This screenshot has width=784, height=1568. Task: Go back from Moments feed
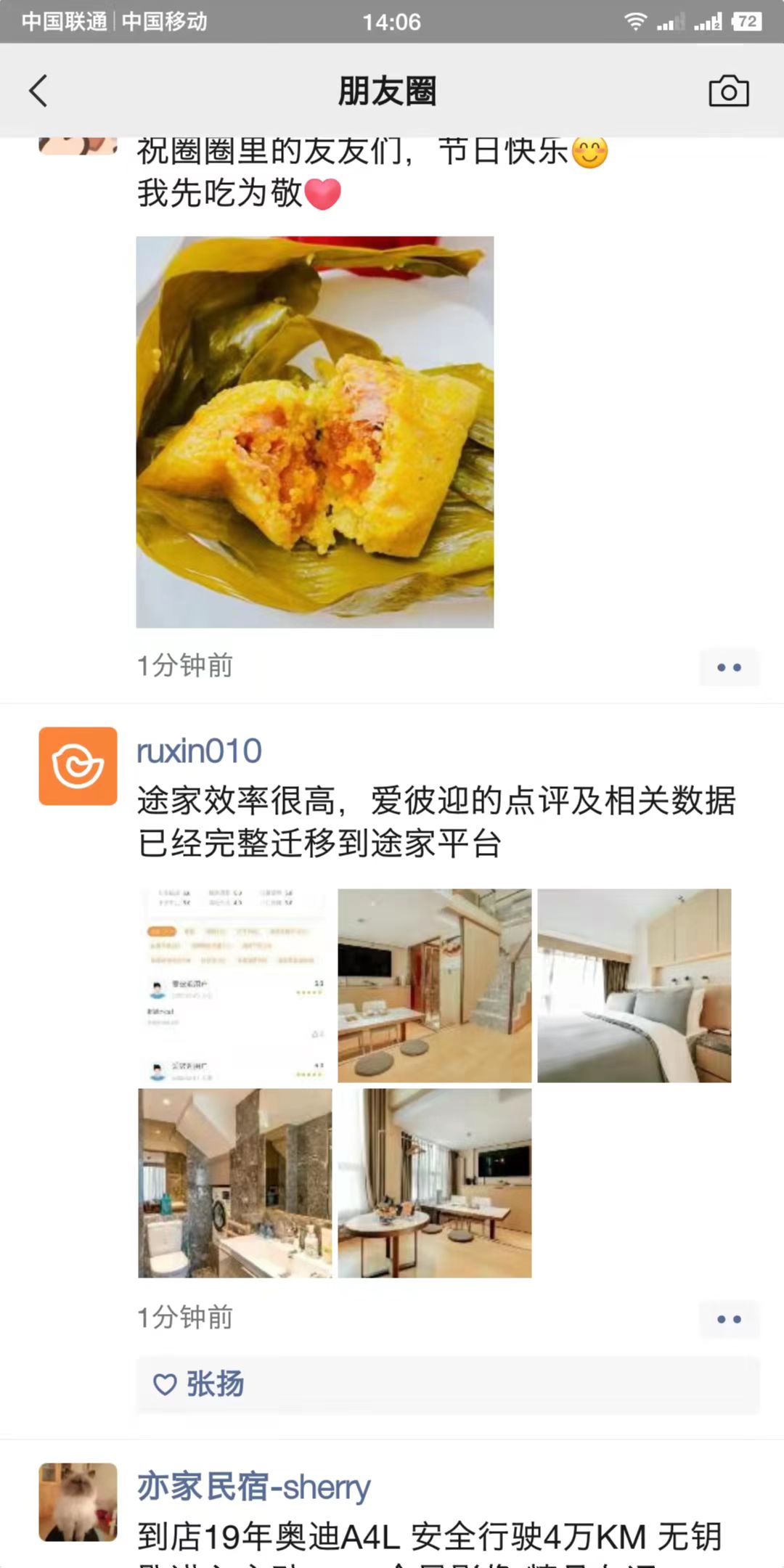pyautogui.click(x=38, y=91)
